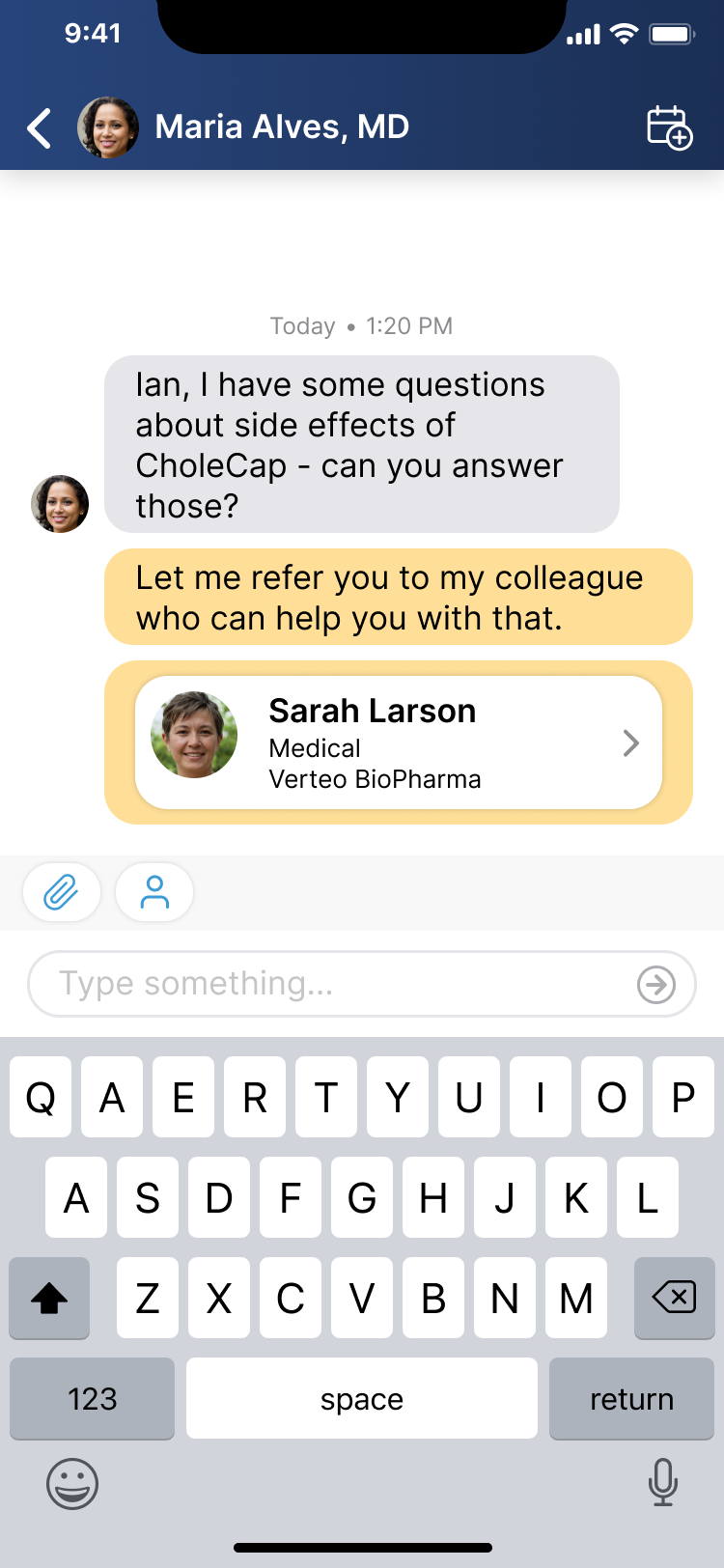Send the message with the arrow button

(656, 985)
